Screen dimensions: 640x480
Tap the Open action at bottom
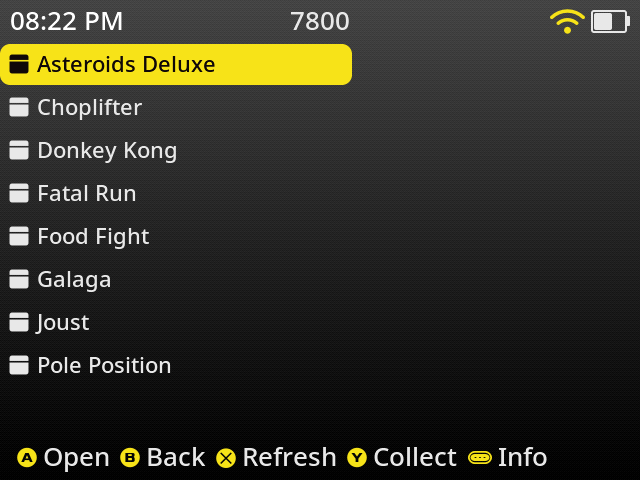(64, 457)
